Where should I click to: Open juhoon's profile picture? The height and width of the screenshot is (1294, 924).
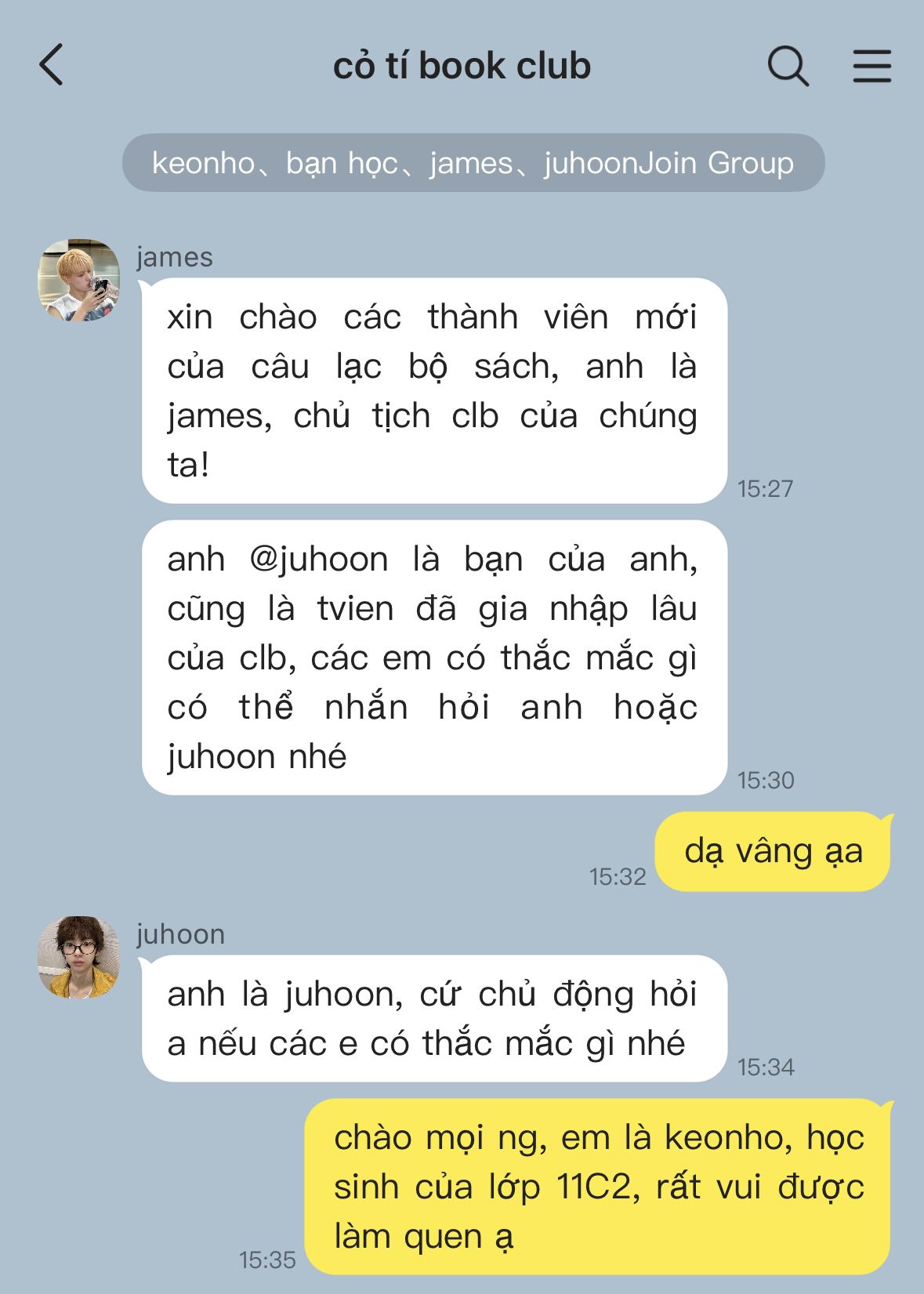click(78, 957)
